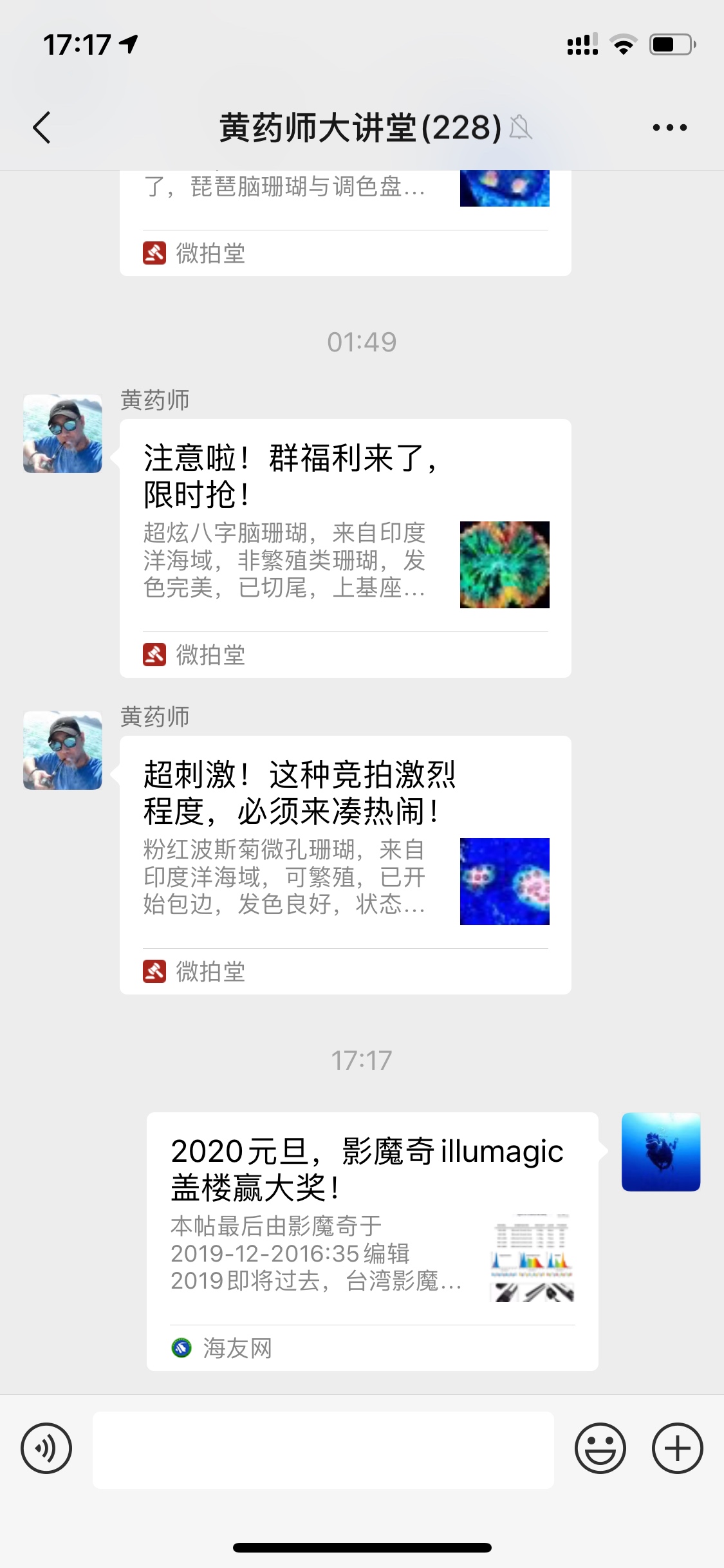This screenshot has height=1568, width=724.
Task: Open the plus attachments menu
Action: 677,1448
